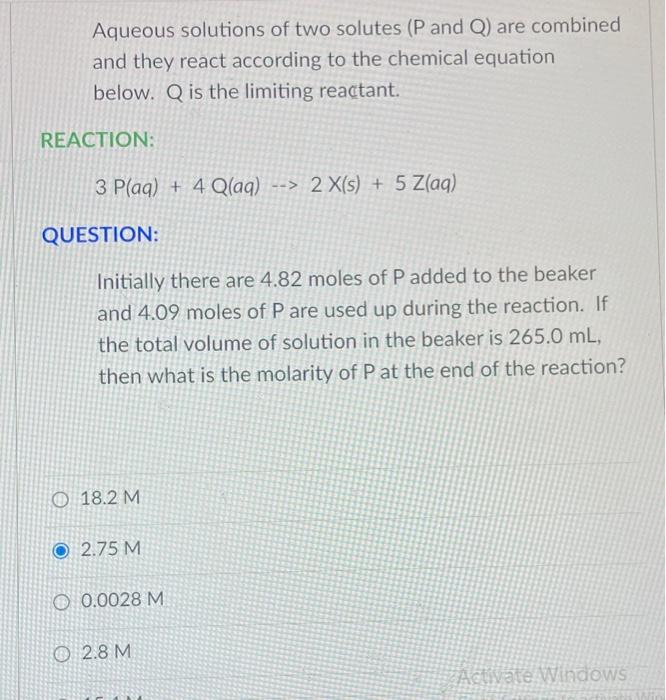
Task: Pick the 0.0028 M option
Action: [x=63, y=601]
